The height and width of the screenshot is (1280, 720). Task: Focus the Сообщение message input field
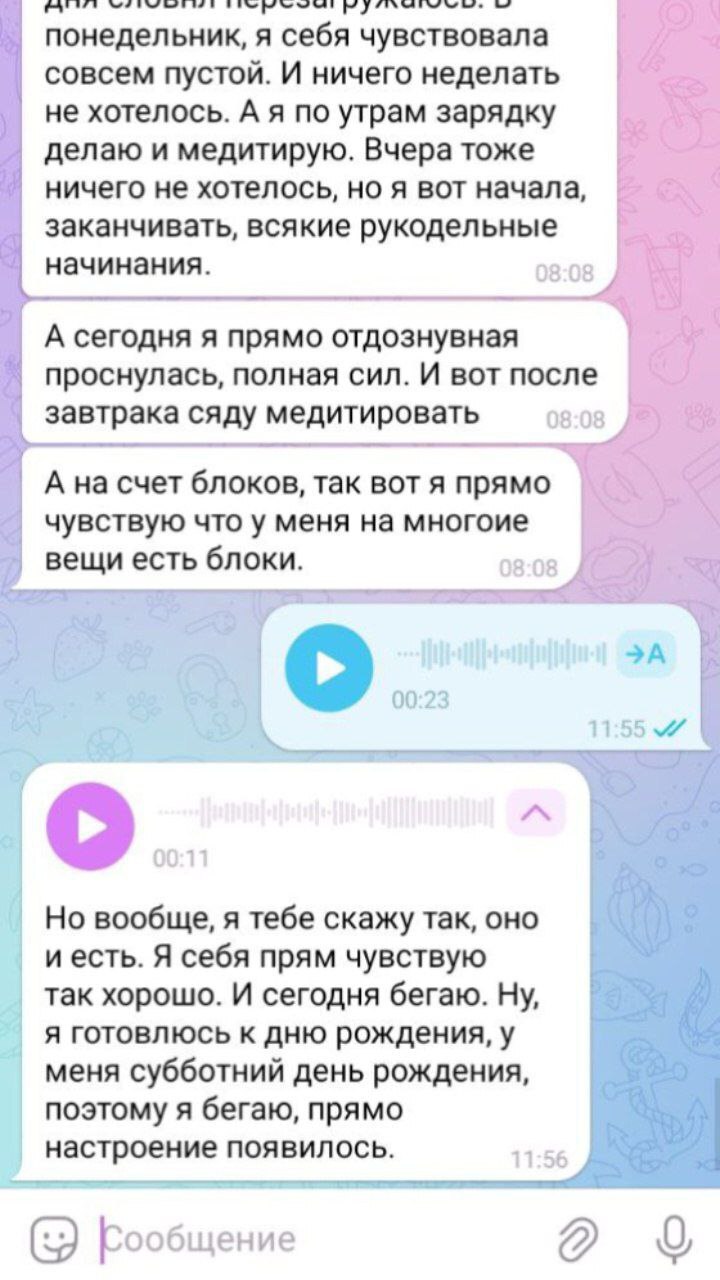[300, 1240]
